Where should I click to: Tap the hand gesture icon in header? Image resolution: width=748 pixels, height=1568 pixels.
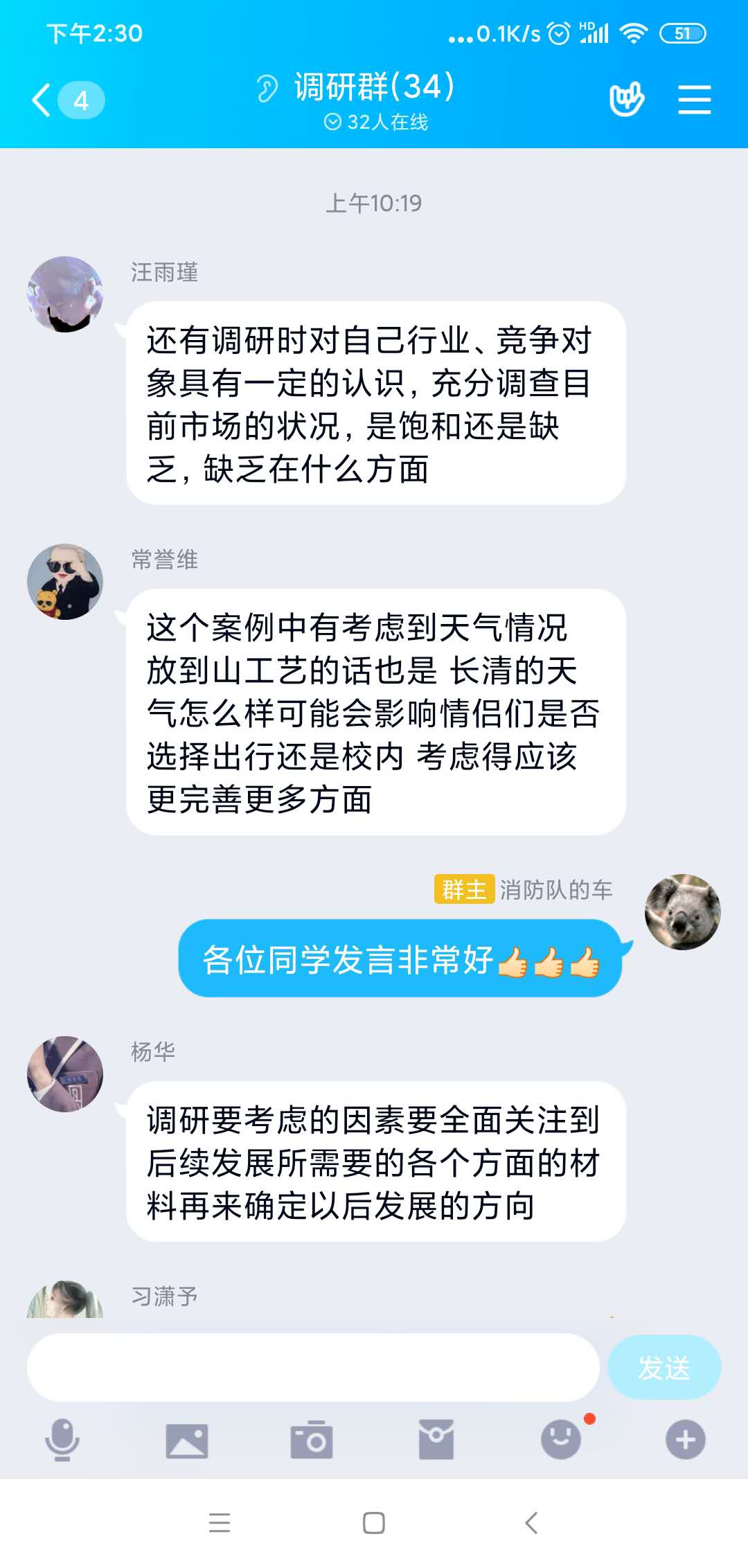[x=626, y=100]
